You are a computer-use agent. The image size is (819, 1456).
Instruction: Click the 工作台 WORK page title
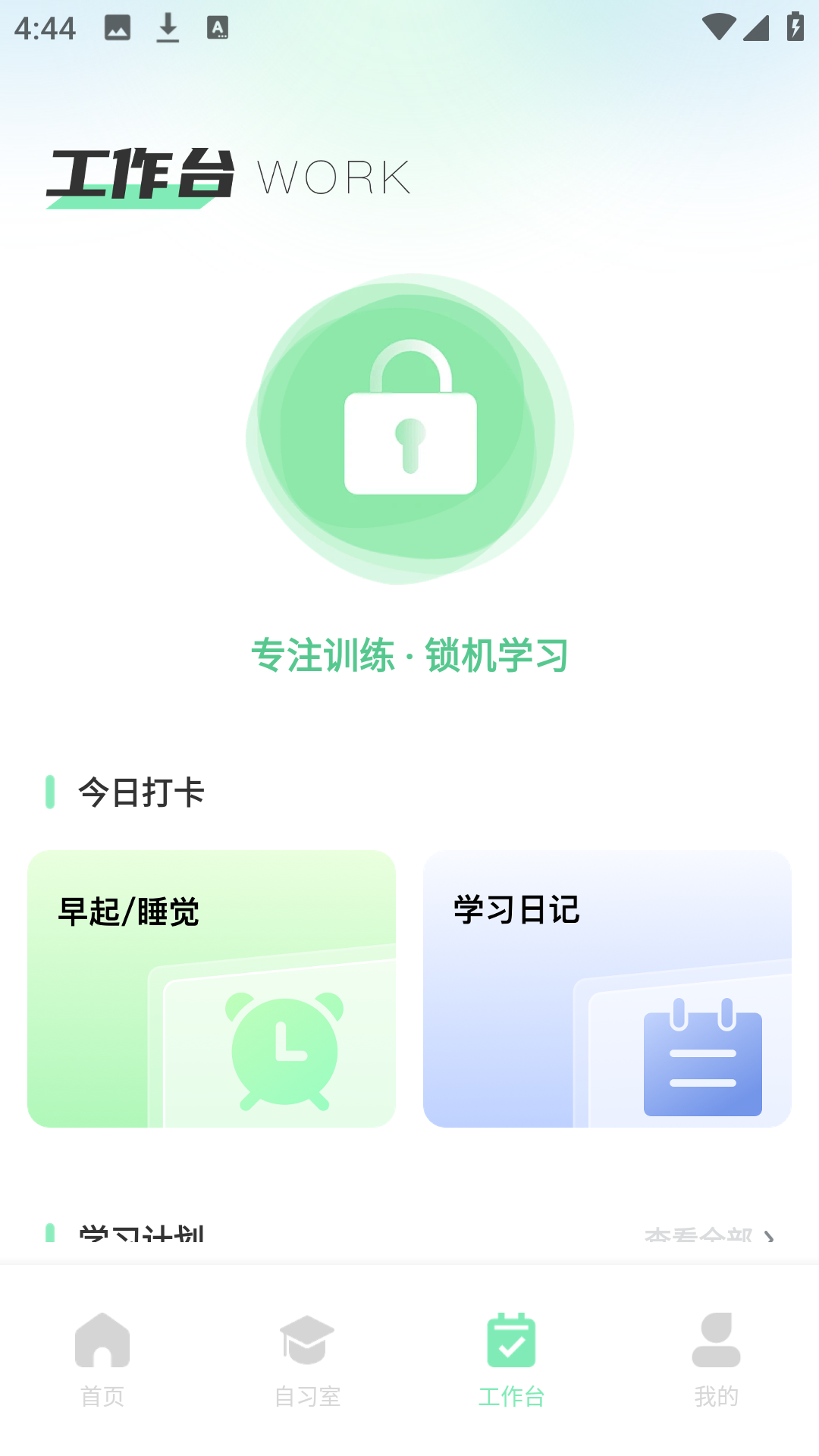[227, 176]
